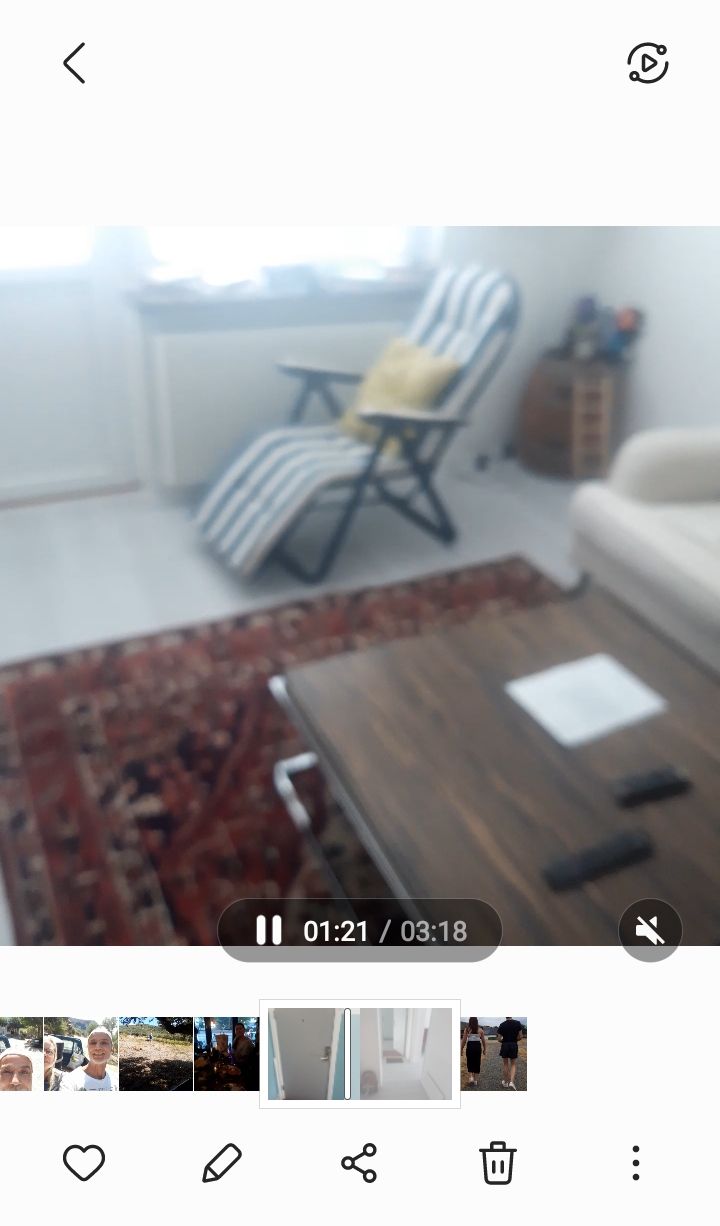Delete this video

point(497,1163)
